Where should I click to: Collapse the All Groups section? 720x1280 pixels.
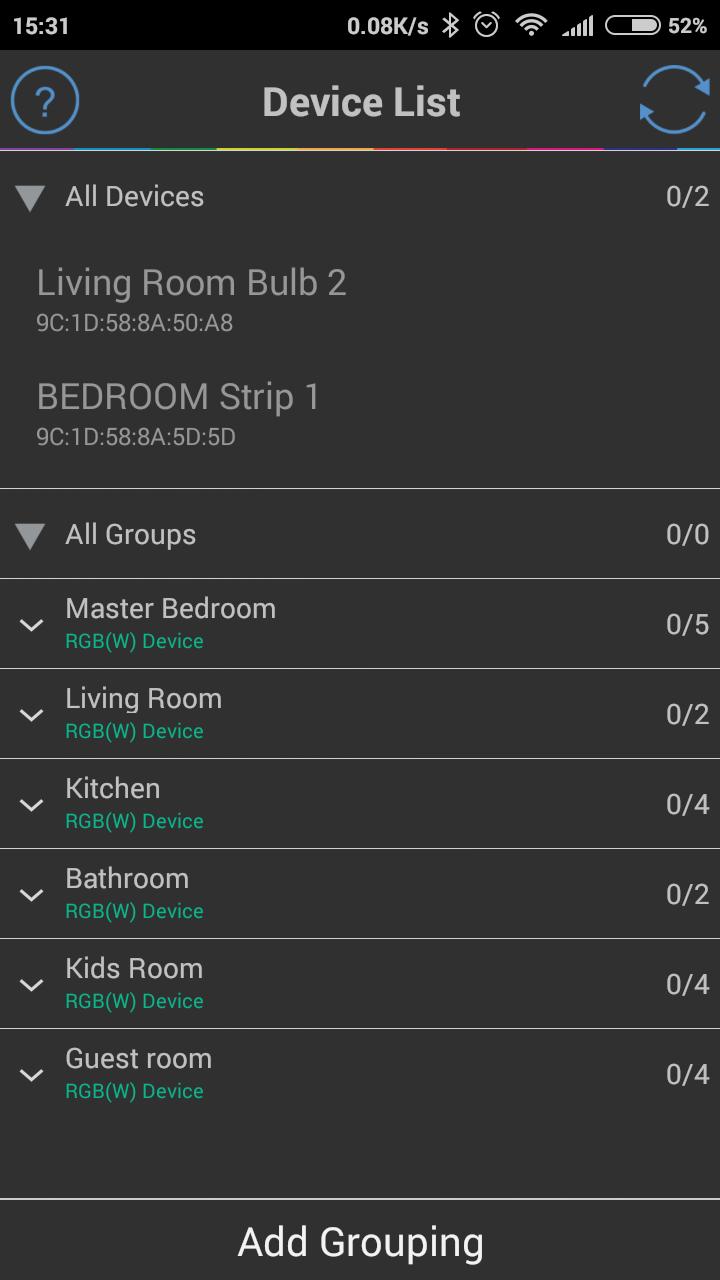pos(31,536)
